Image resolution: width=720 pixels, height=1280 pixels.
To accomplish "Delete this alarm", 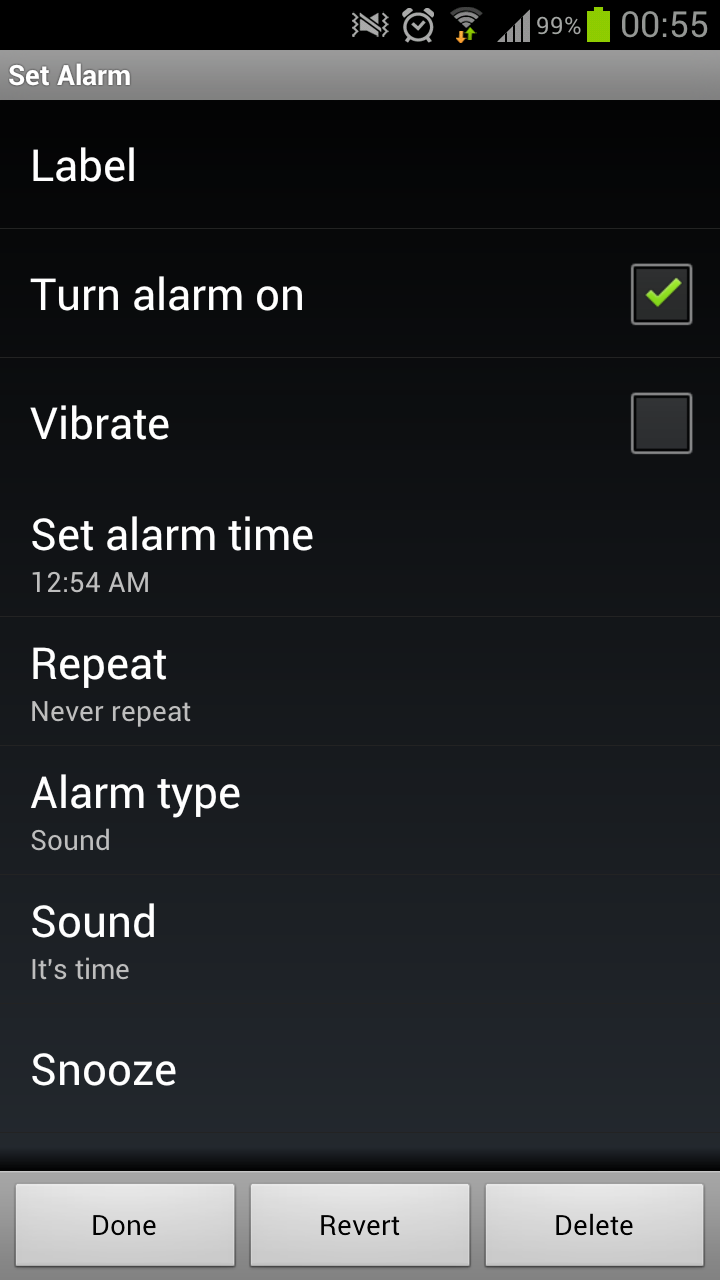I will click(x=594, y=1225).
